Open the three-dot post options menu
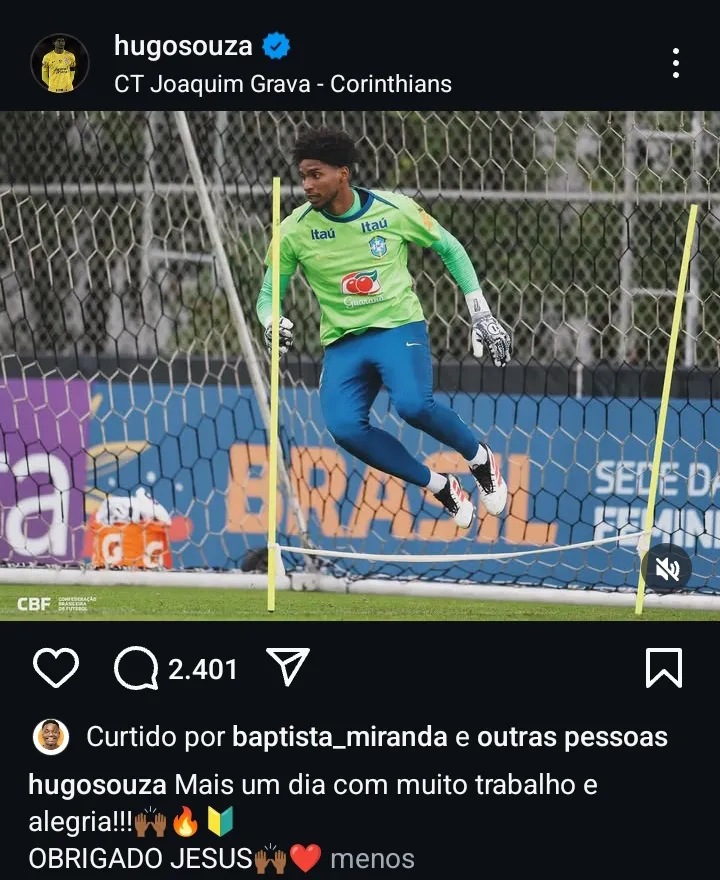 tap(676, 63)
